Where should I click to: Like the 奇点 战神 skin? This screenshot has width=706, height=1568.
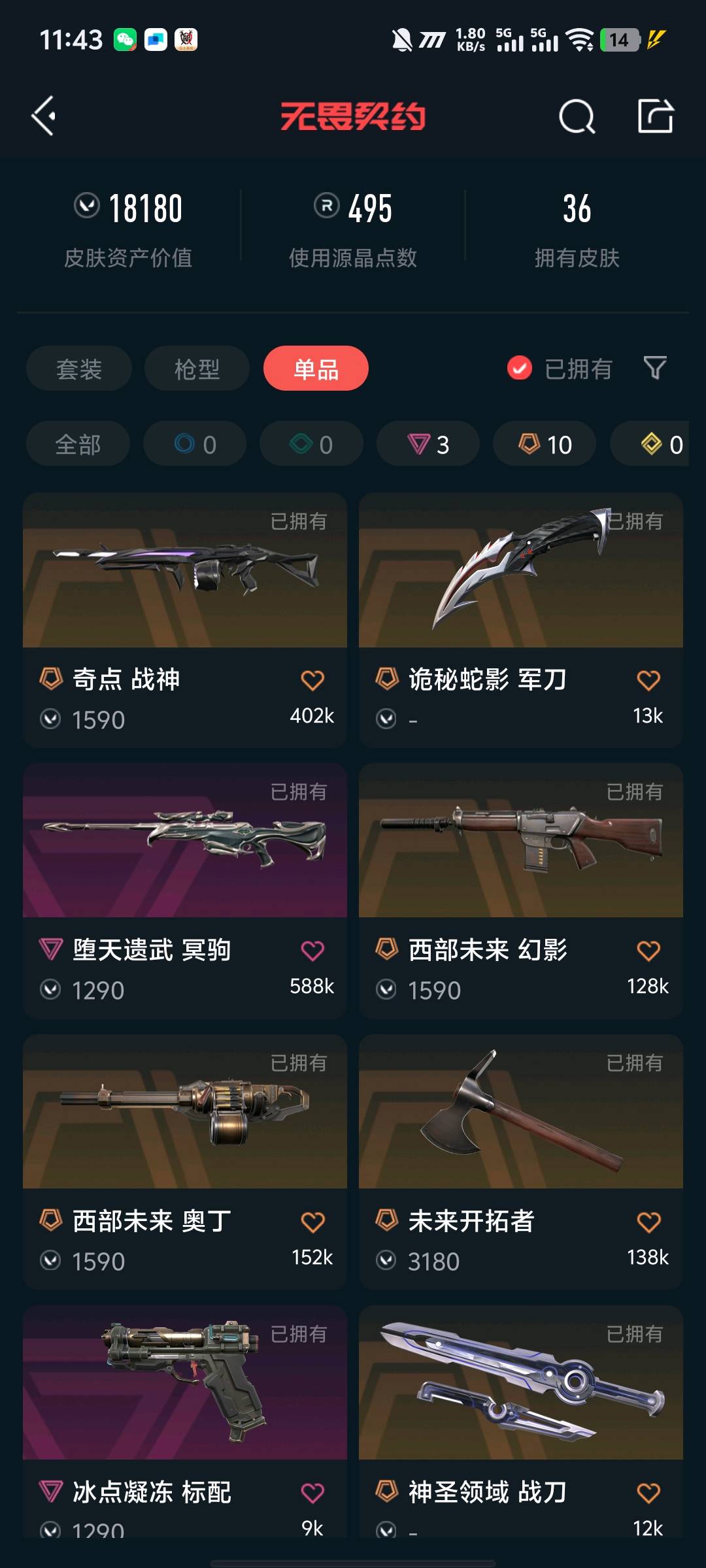click(312, 680)
